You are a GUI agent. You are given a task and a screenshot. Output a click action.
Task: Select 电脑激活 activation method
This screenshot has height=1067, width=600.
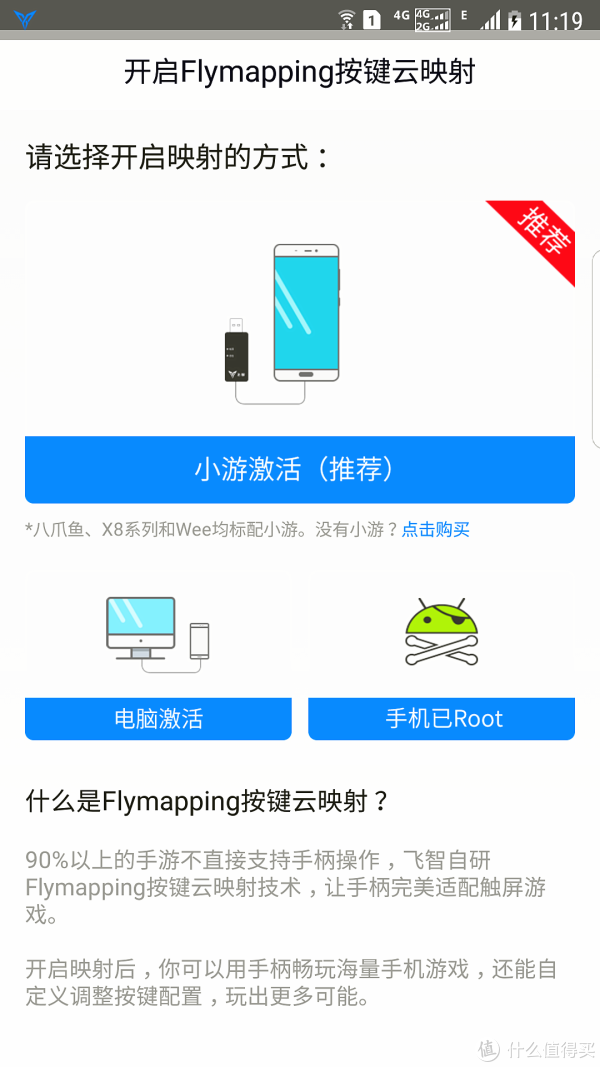pos(158,718)
